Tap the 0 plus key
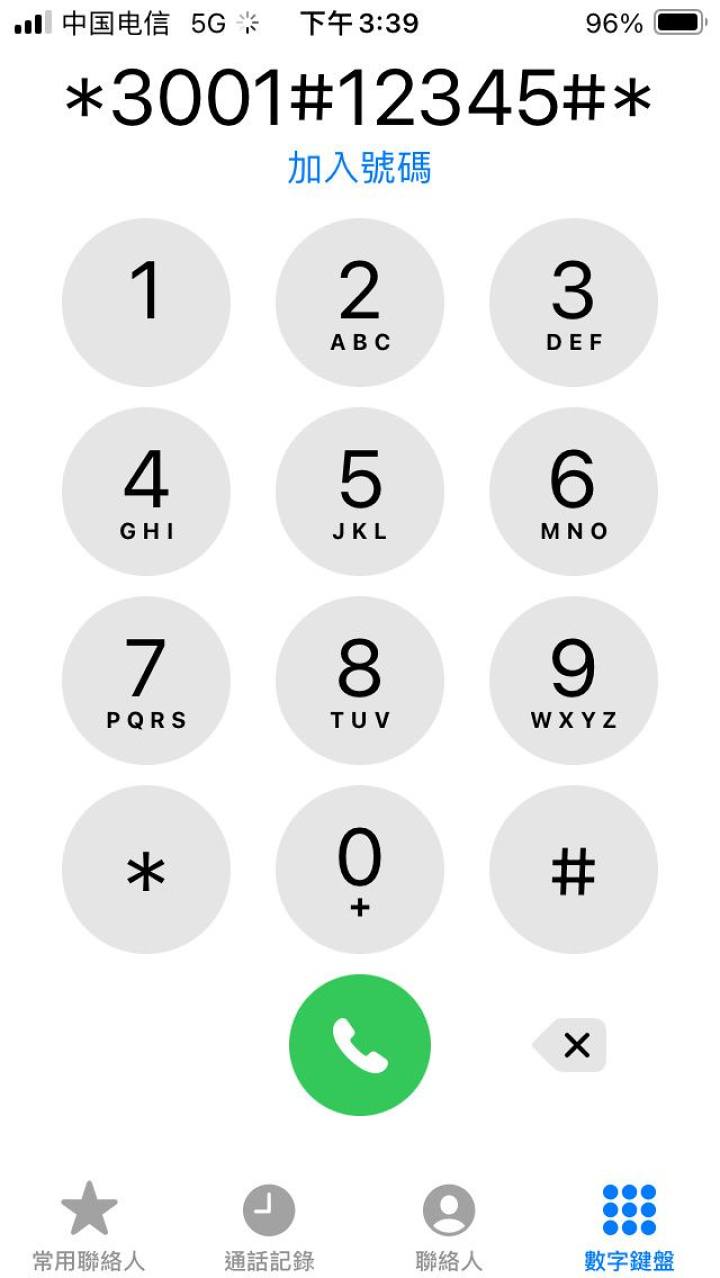Screen dimensions: 720x1278 360,869
